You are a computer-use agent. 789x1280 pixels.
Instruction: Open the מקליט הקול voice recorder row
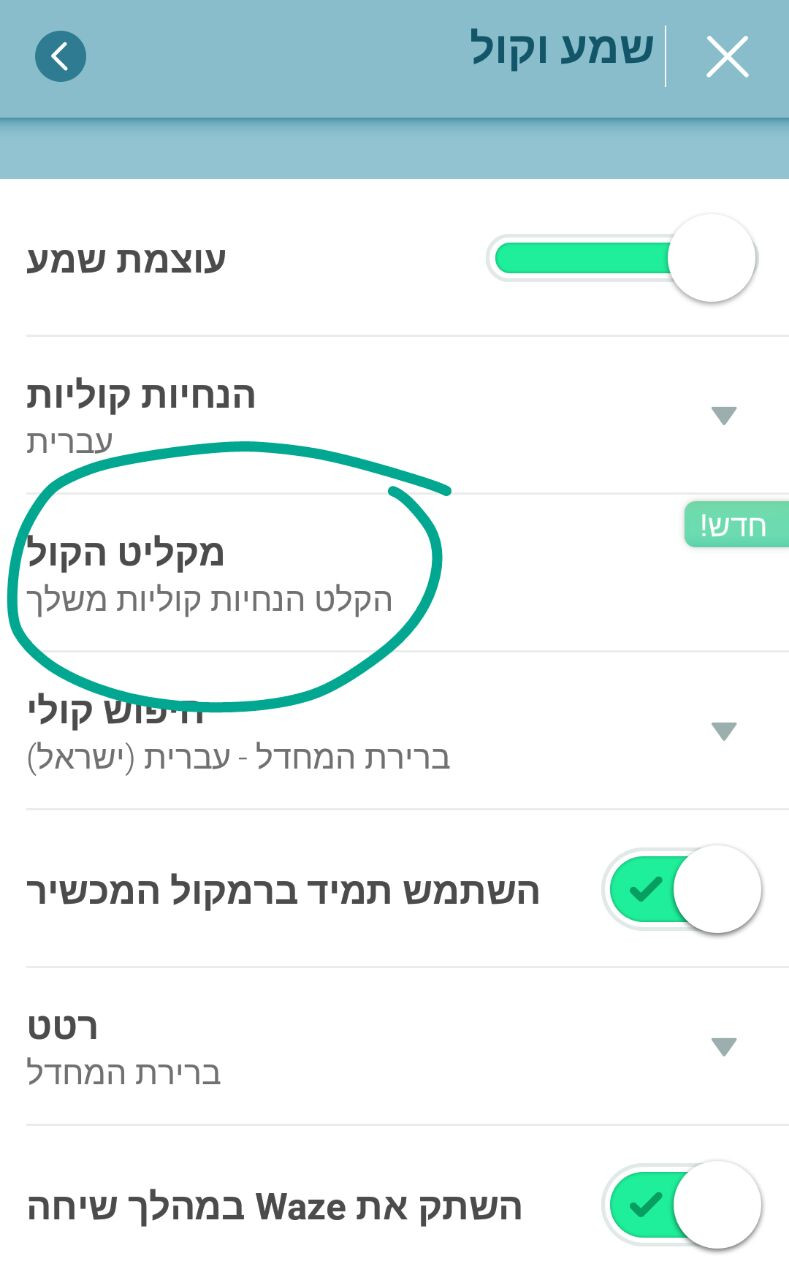(394, 573)
